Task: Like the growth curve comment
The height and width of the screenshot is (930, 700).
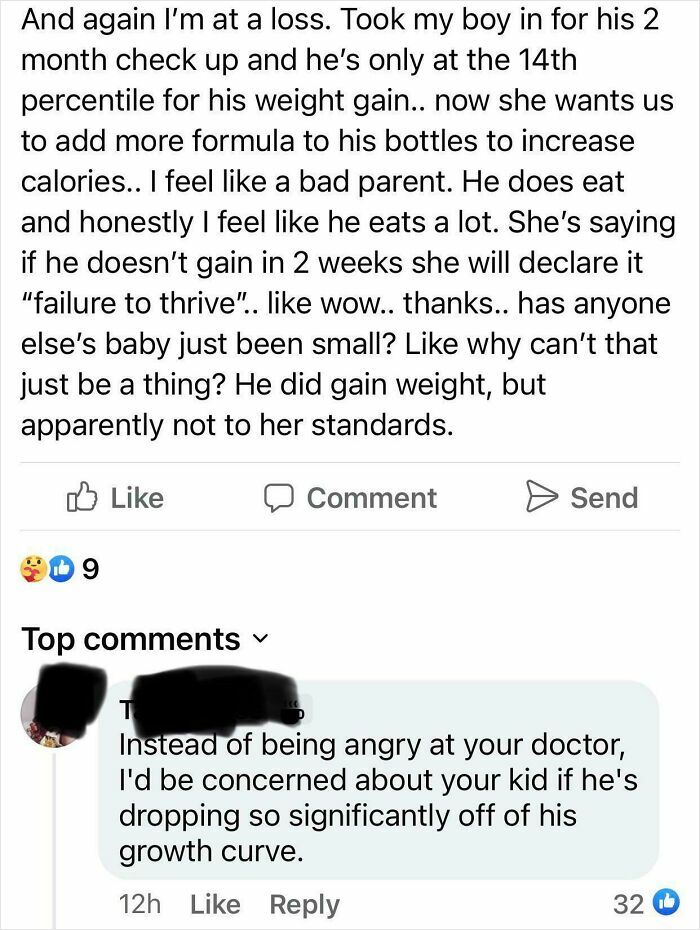Action: tap(215, 904)
